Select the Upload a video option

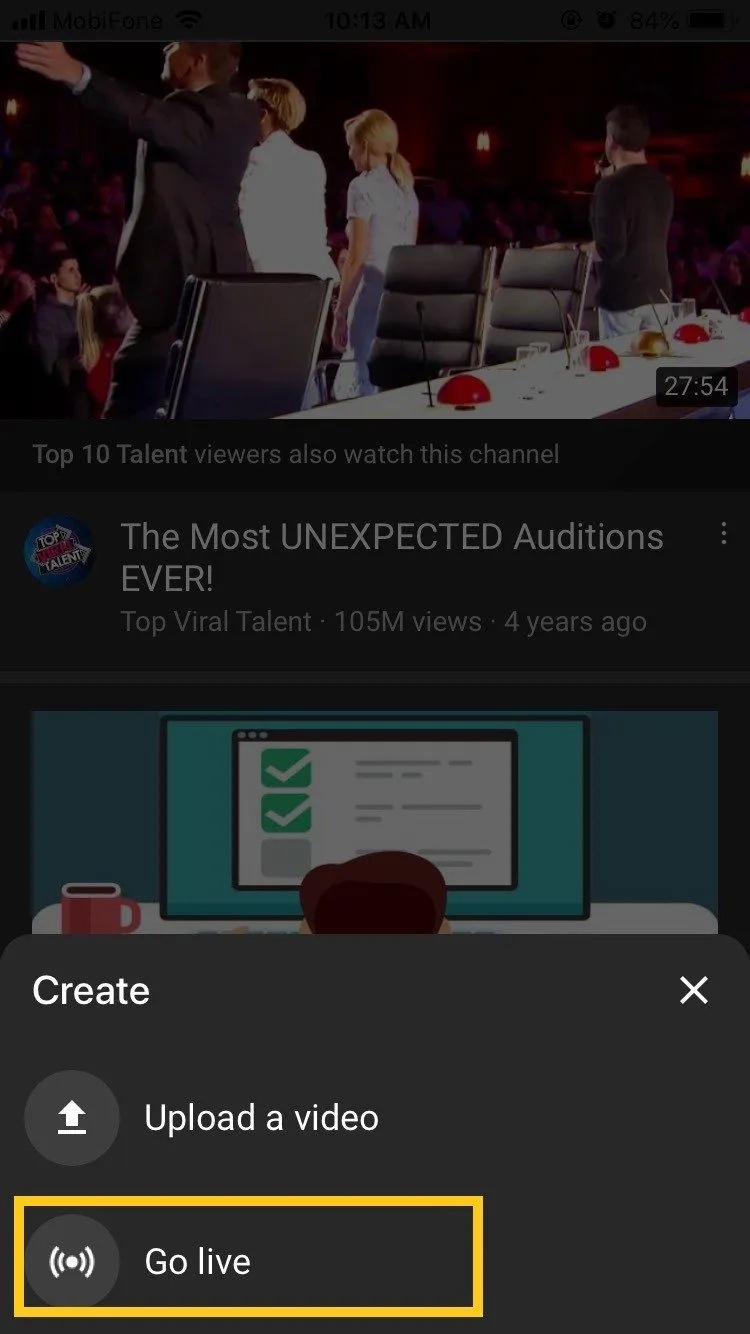(x=262, y=1118)
